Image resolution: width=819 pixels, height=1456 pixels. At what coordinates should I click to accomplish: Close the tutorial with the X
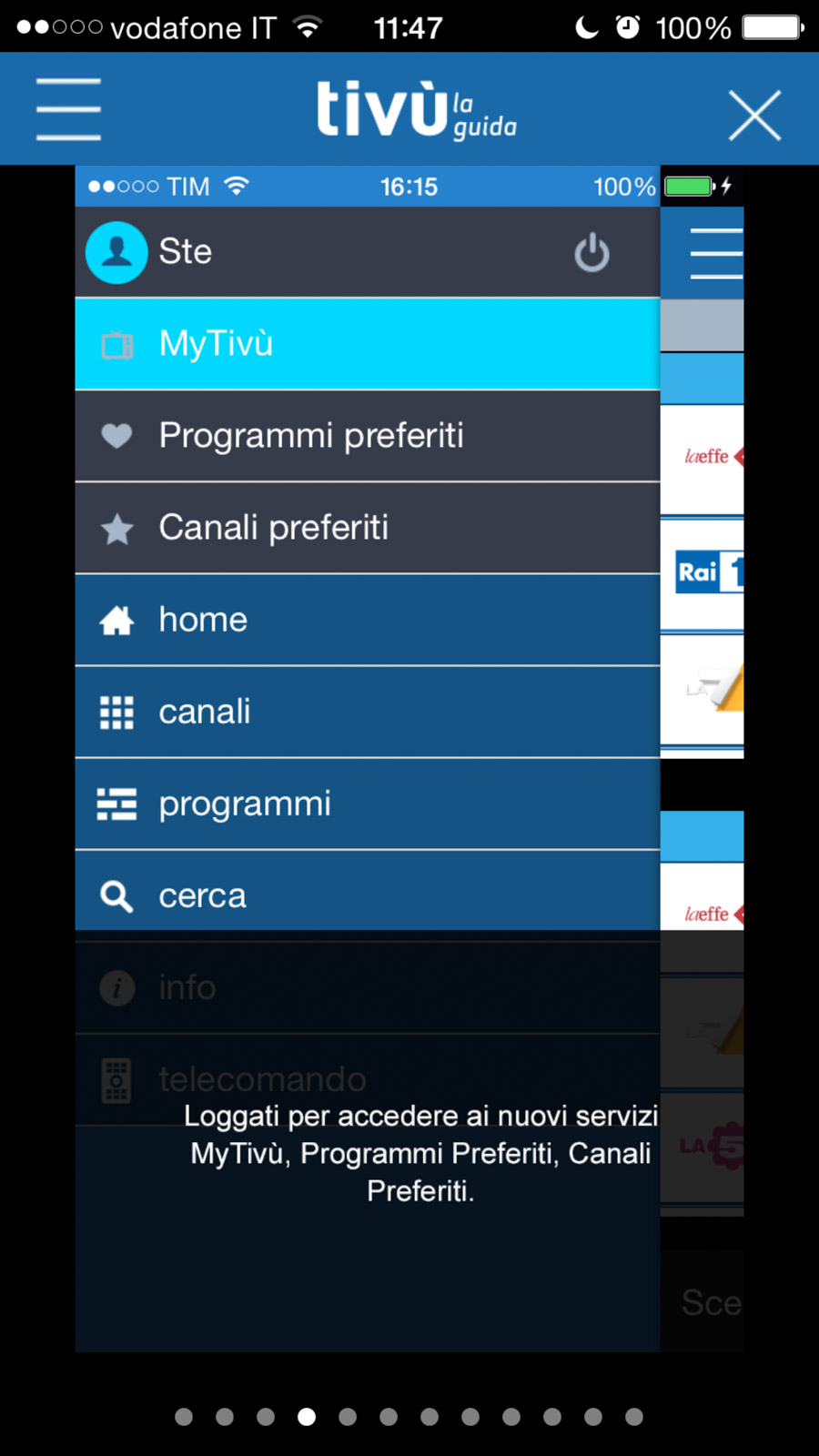click(754, 116)
